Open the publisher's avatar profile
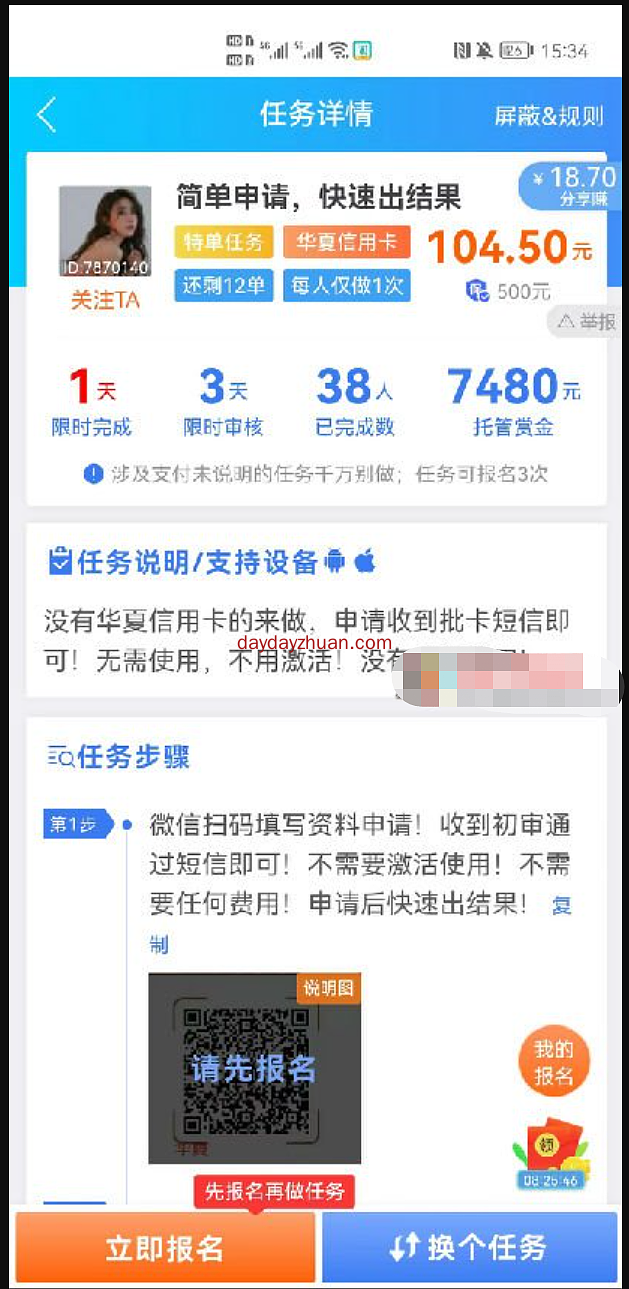Image resolution: width=629 pixels, height=1289 pixels. coord(105,232)
